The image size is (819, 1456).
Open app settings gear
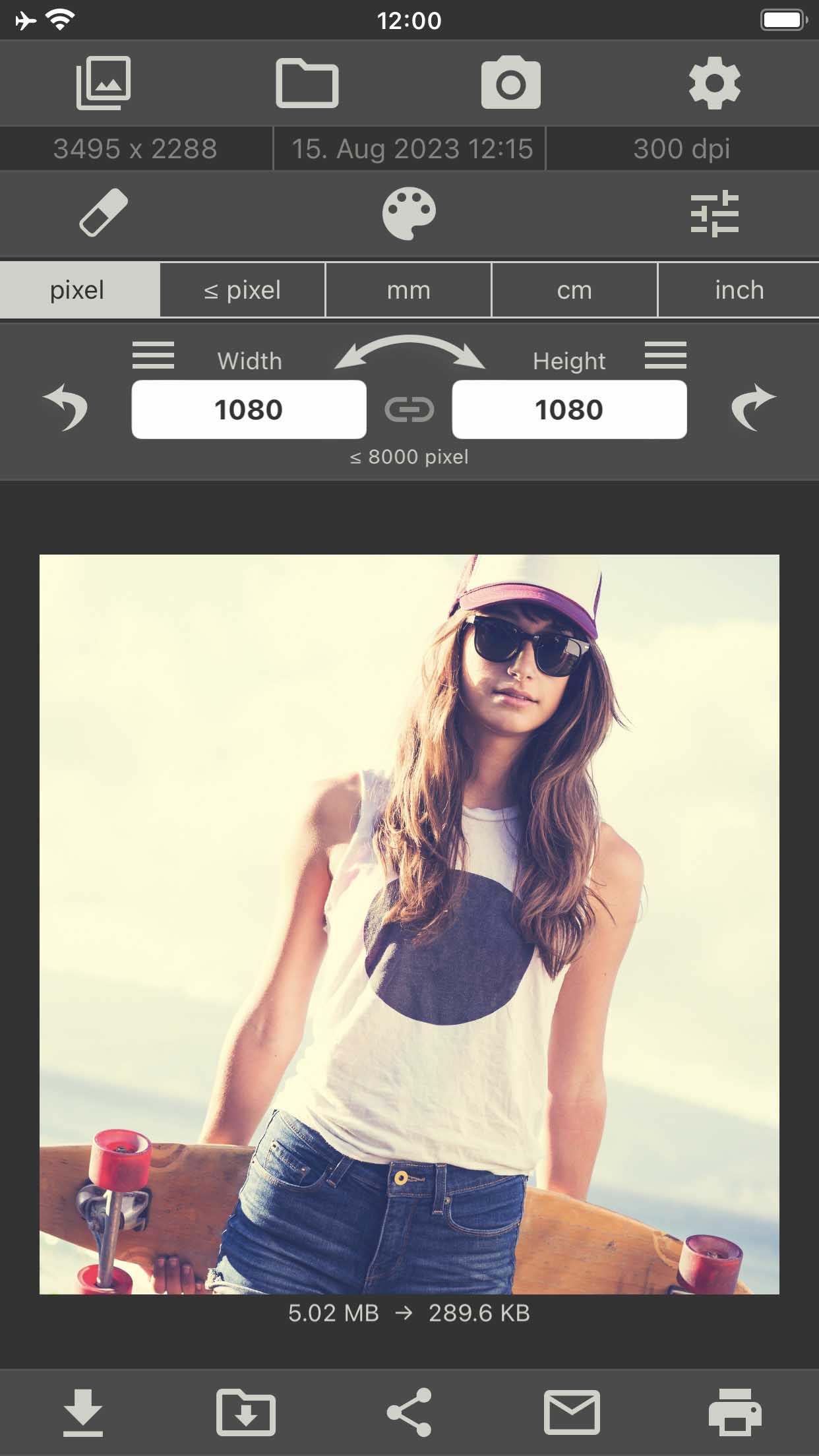click(716, 83)
